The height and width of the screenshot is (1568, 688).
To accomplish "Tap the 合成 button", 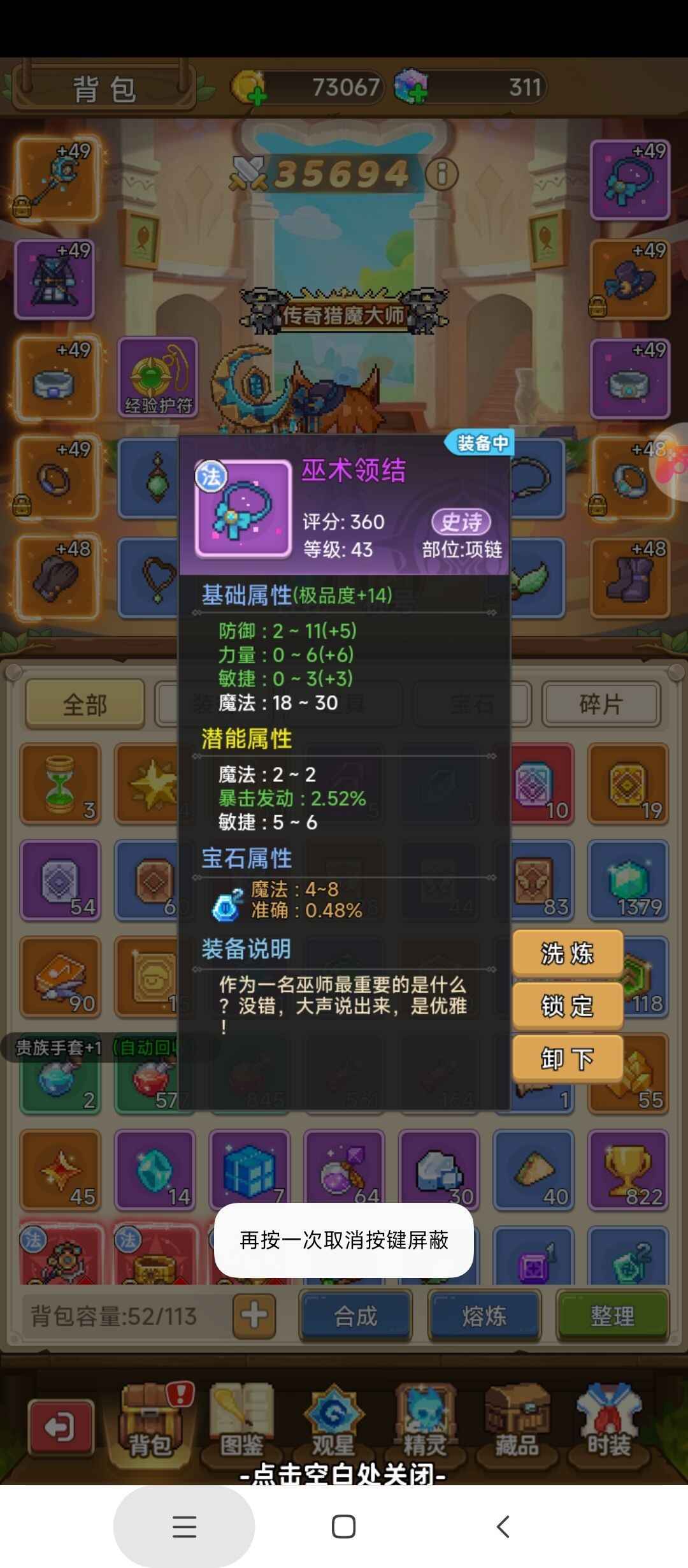I will click(355, 1316).
